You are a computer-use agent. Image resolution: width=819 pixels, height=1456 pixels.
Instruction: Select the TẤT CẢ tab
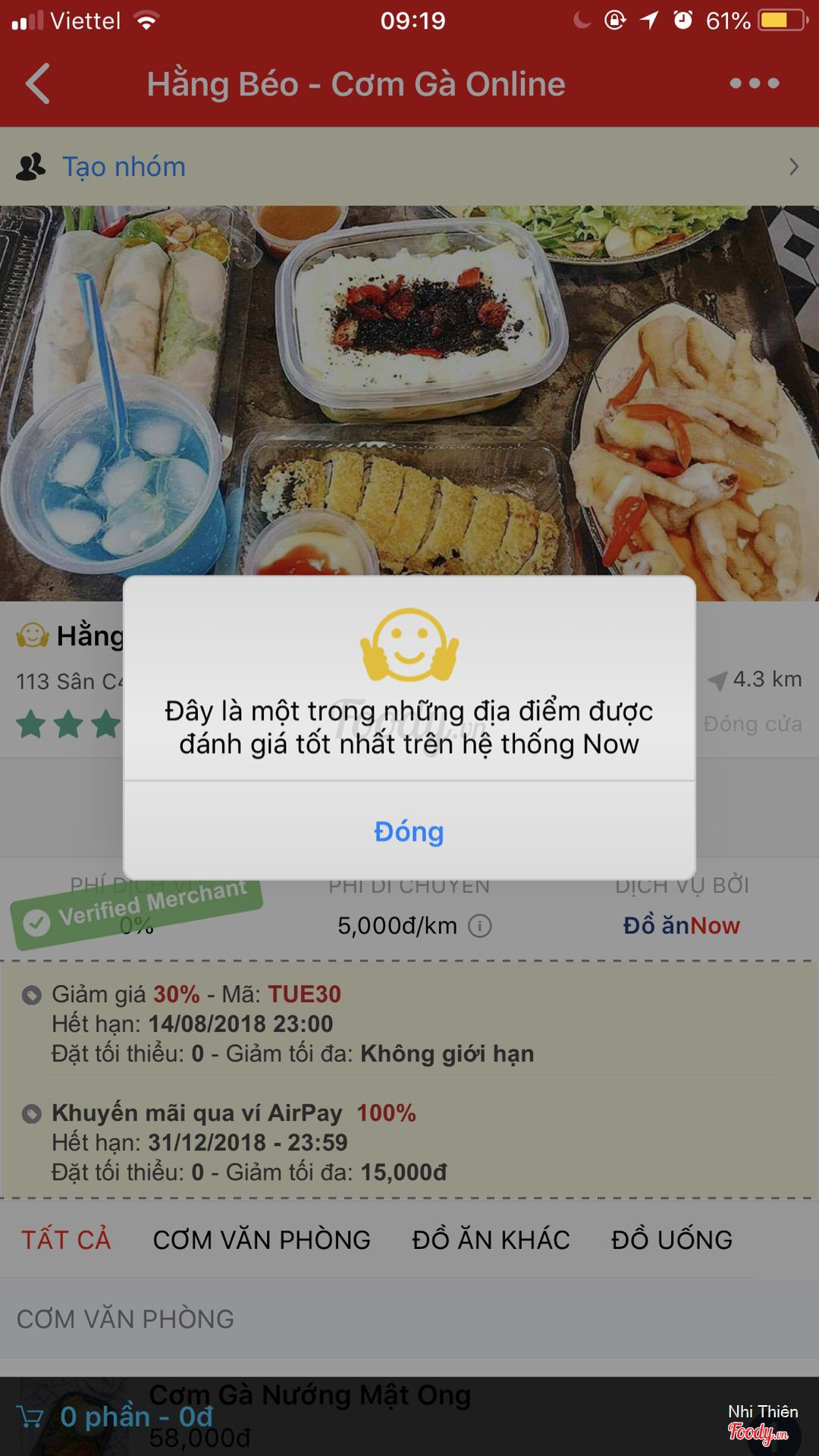[66, 1240]
